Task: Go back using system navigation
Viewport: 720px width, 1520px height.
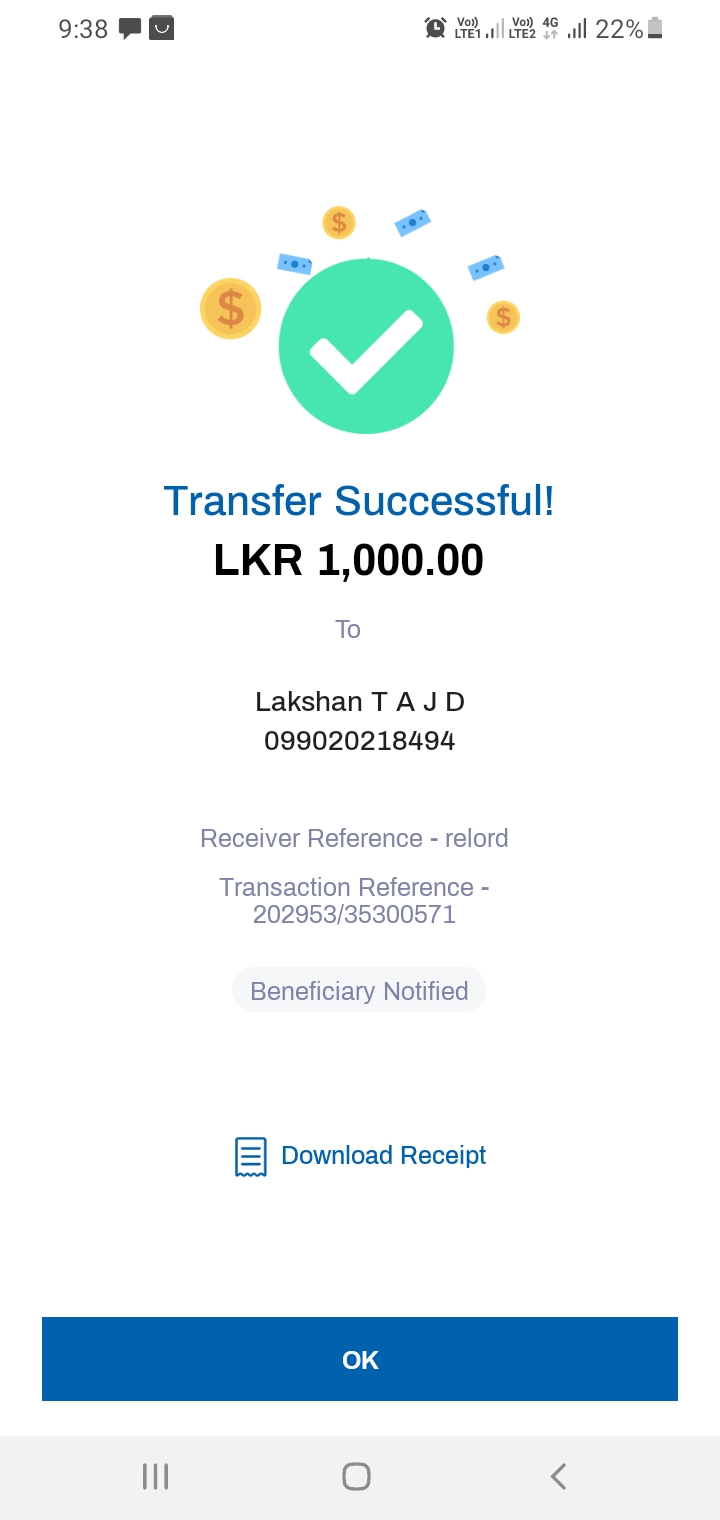Action: tap(558, 1476)
